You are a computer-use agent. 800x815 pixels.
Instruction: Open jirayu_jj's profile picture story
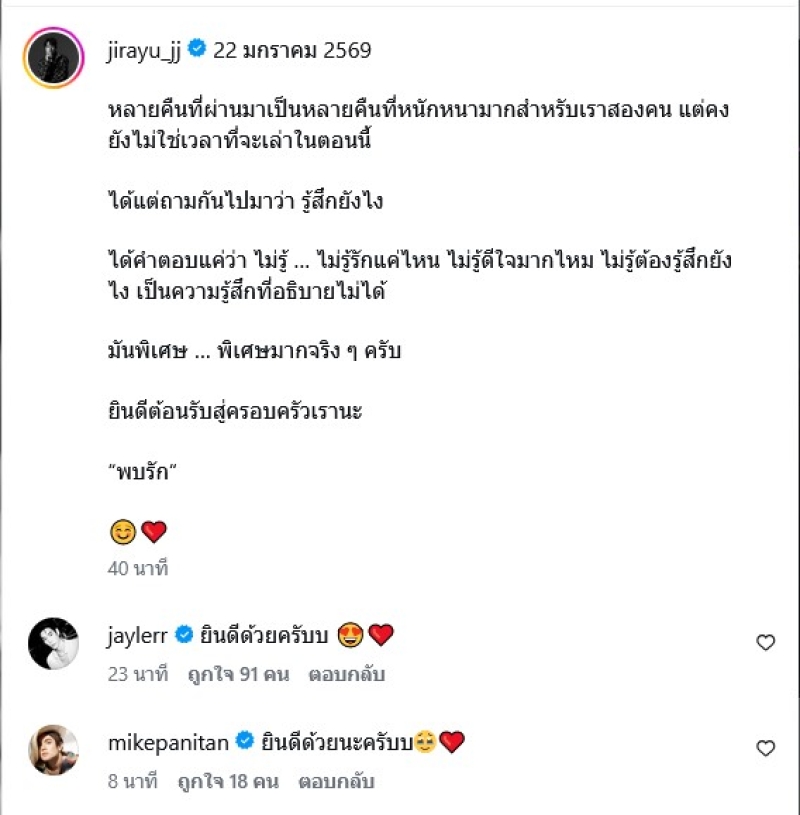53,59
